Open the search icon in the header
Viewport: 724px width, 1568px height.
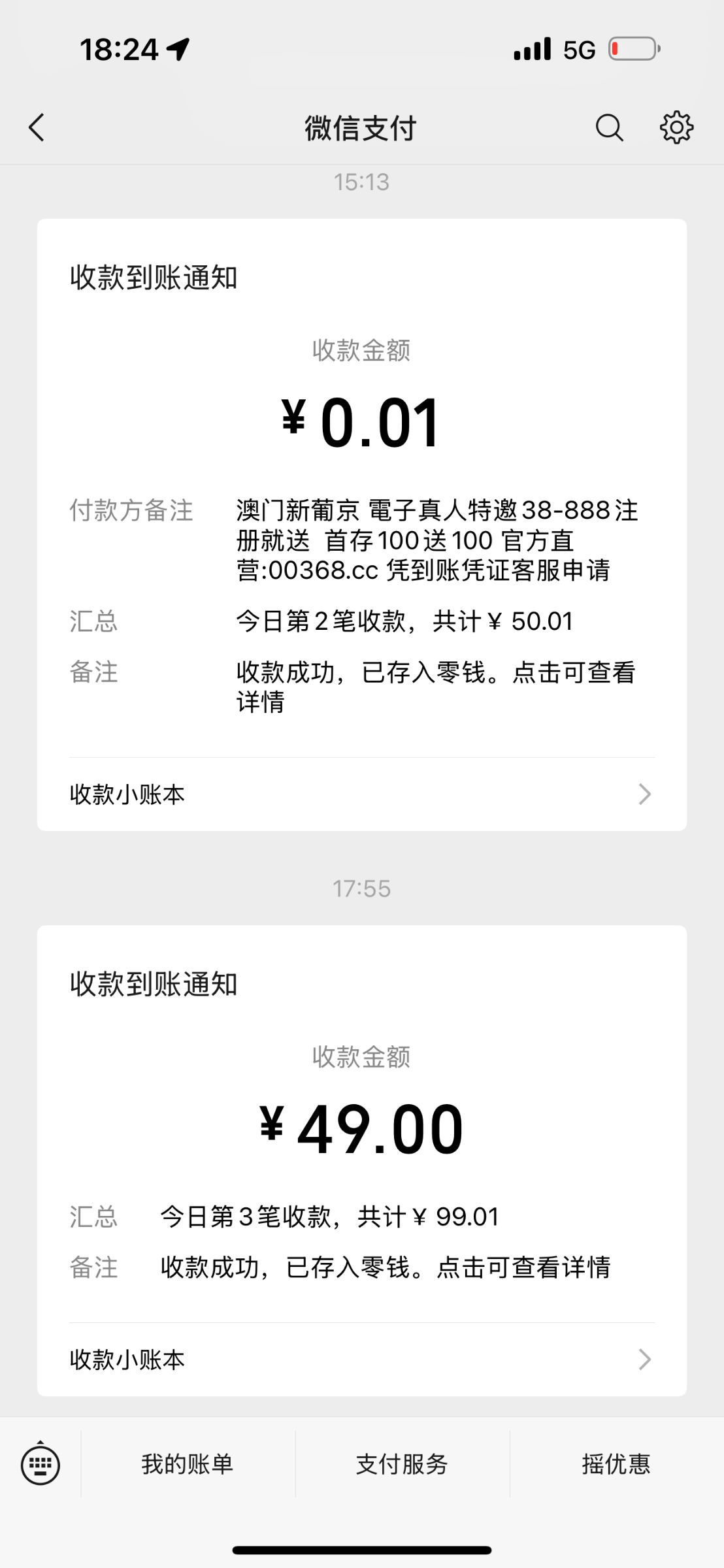[x=609, y=127]
